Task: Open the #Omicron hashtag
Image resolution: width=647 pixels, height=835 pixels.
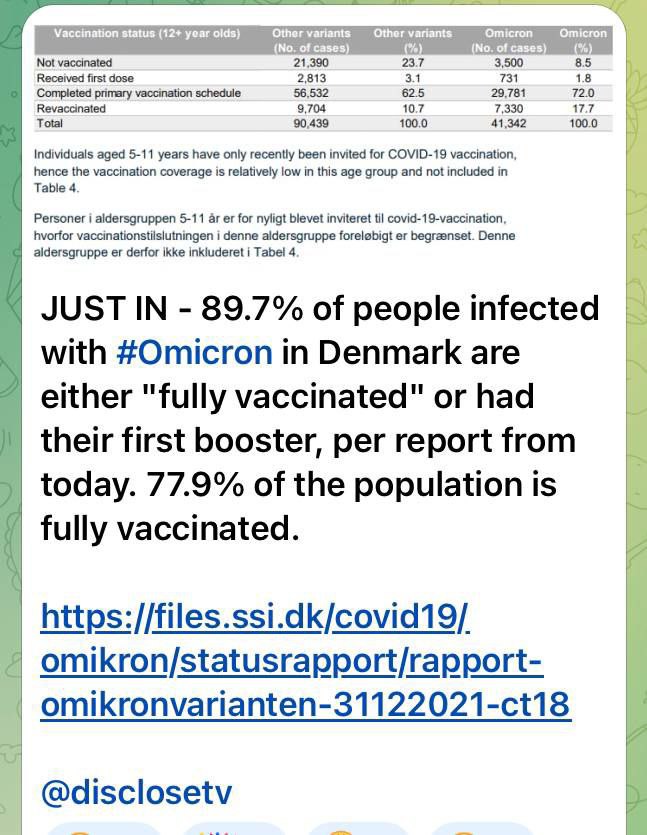Action: [x=194, y=353]
